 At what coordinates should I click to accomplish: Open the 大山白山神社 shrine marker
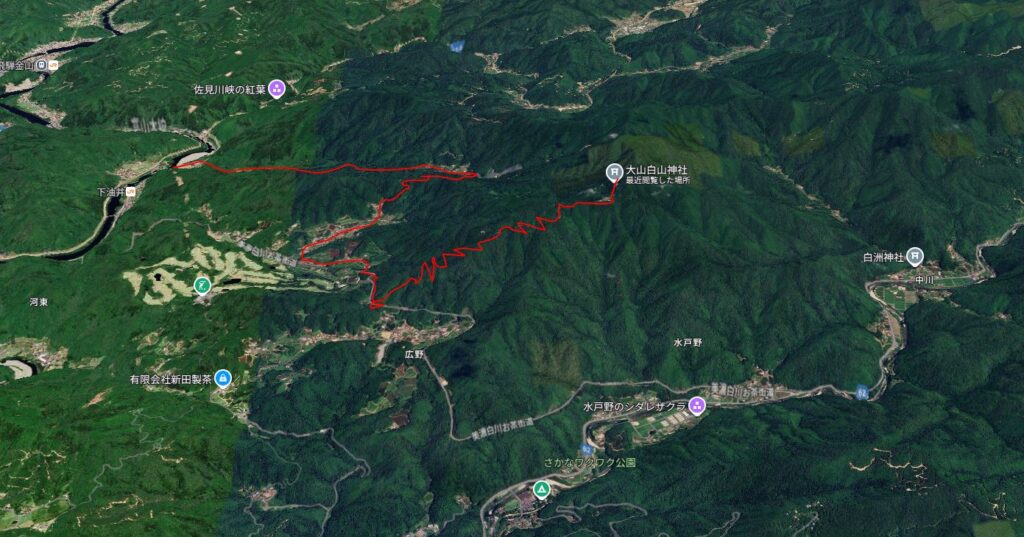[x=613, y=172]
